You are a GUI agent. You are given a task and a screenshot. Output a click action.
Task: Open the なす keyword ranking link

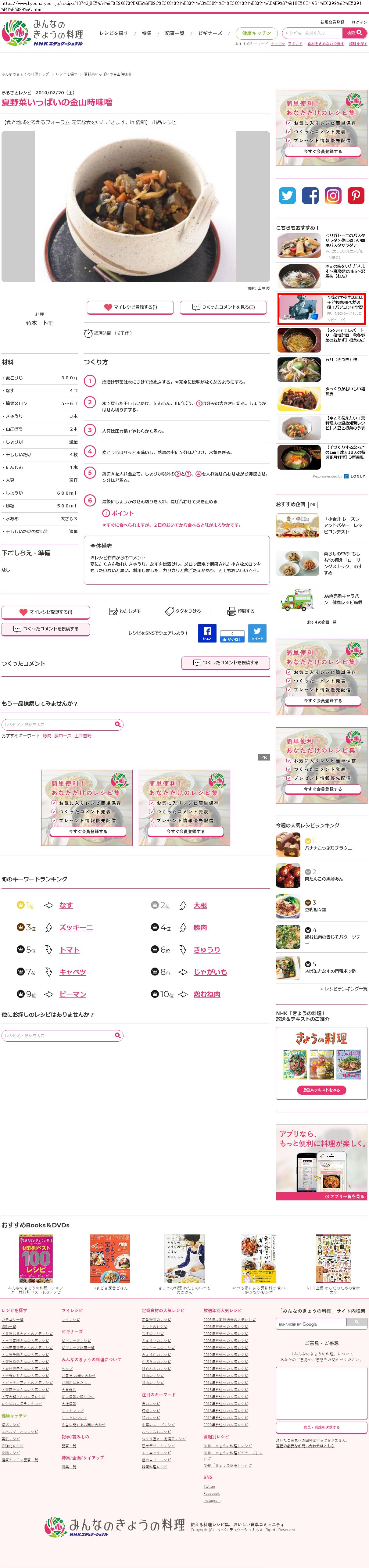66,906
